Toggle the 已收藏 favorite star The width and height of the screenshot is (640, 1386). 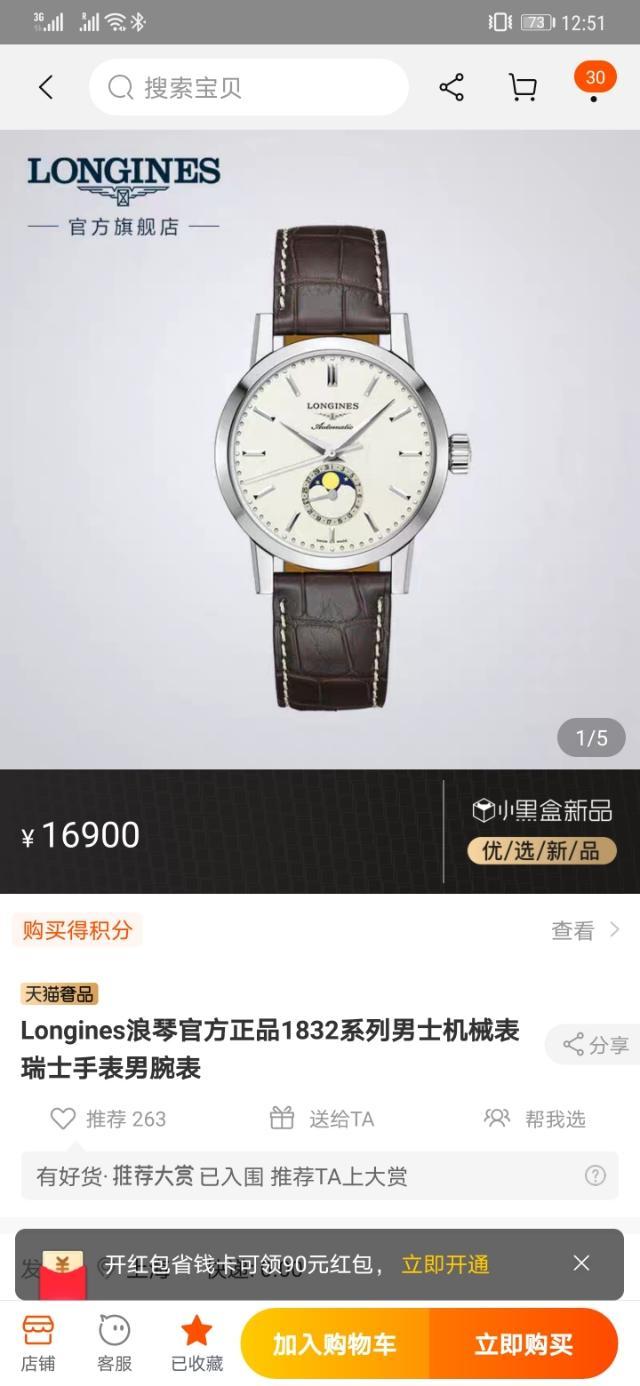[196, 1343]
